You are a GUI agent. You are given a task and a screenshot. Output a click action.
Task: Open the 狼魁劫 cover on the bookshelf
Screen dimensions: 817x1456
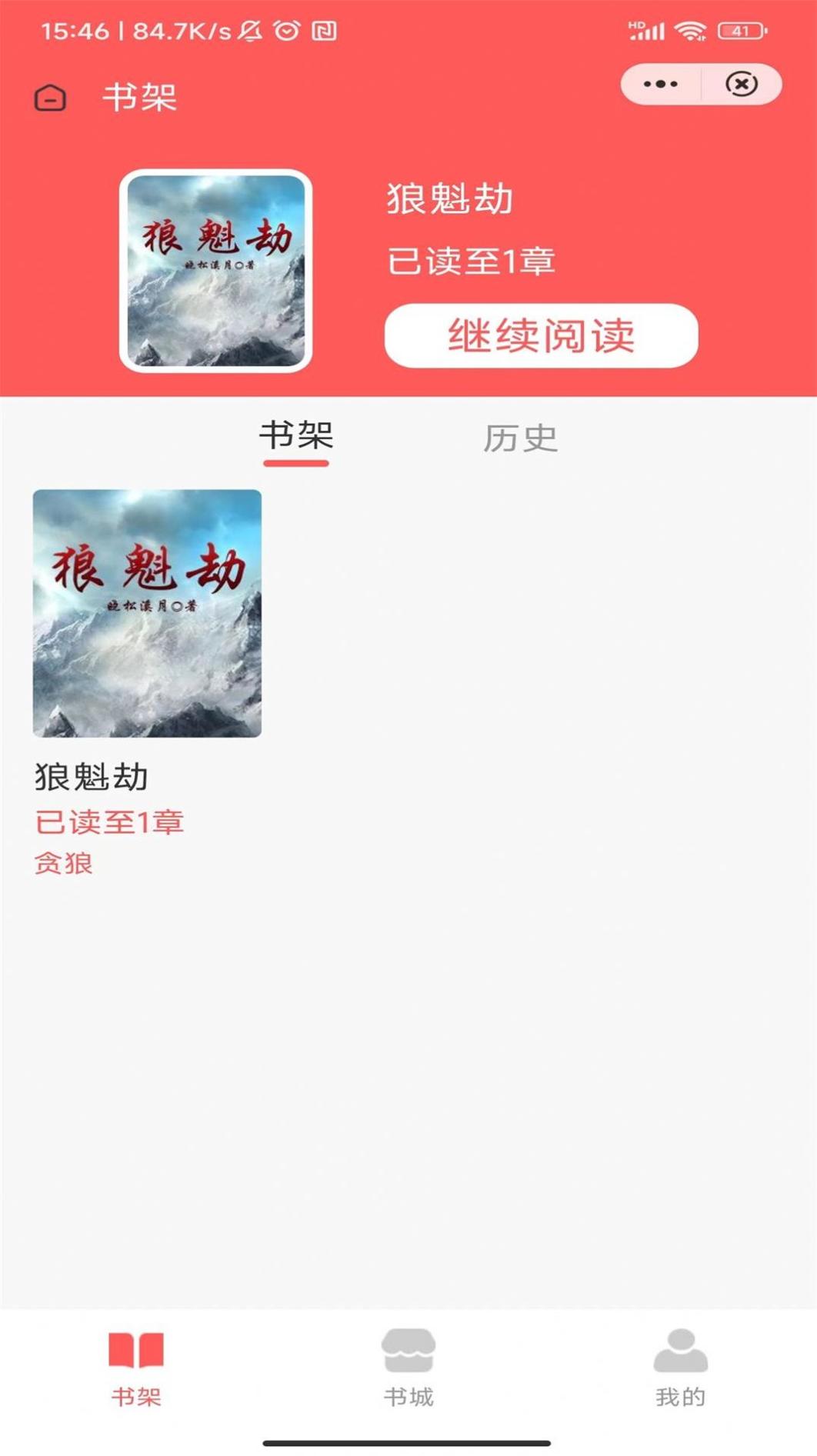point(146,615)
